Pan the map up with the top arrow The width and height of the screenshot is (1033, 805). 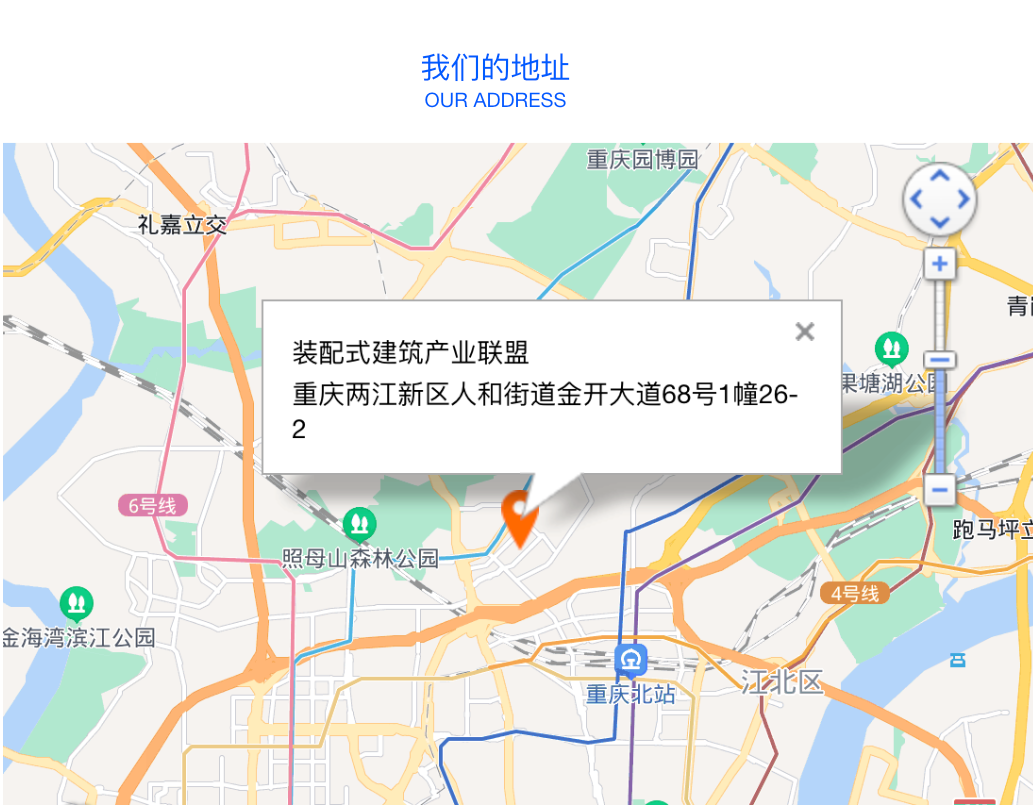click(939, 177)
